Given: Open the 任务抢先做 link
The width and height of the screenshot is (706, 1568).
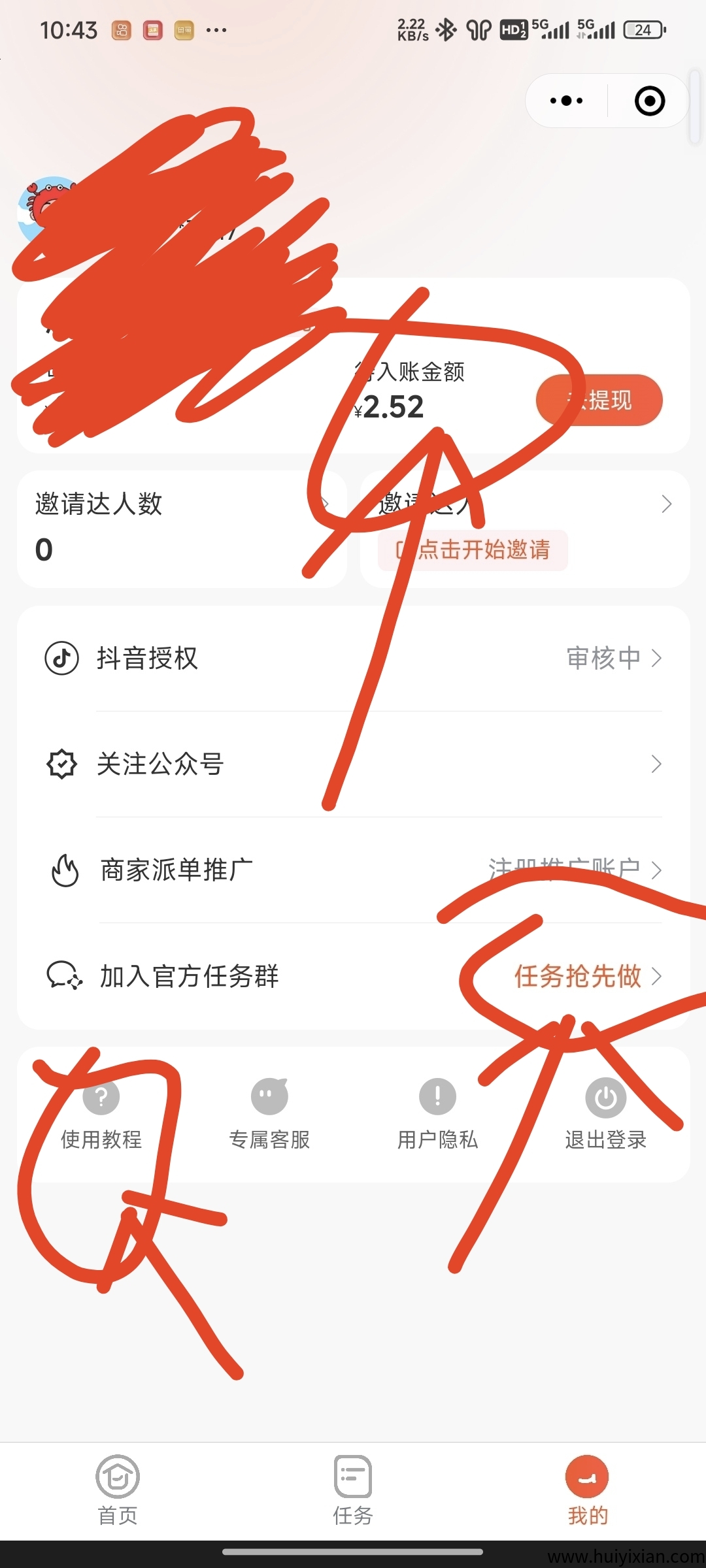Looking at the screenshot, I should (x=578, y=976).
